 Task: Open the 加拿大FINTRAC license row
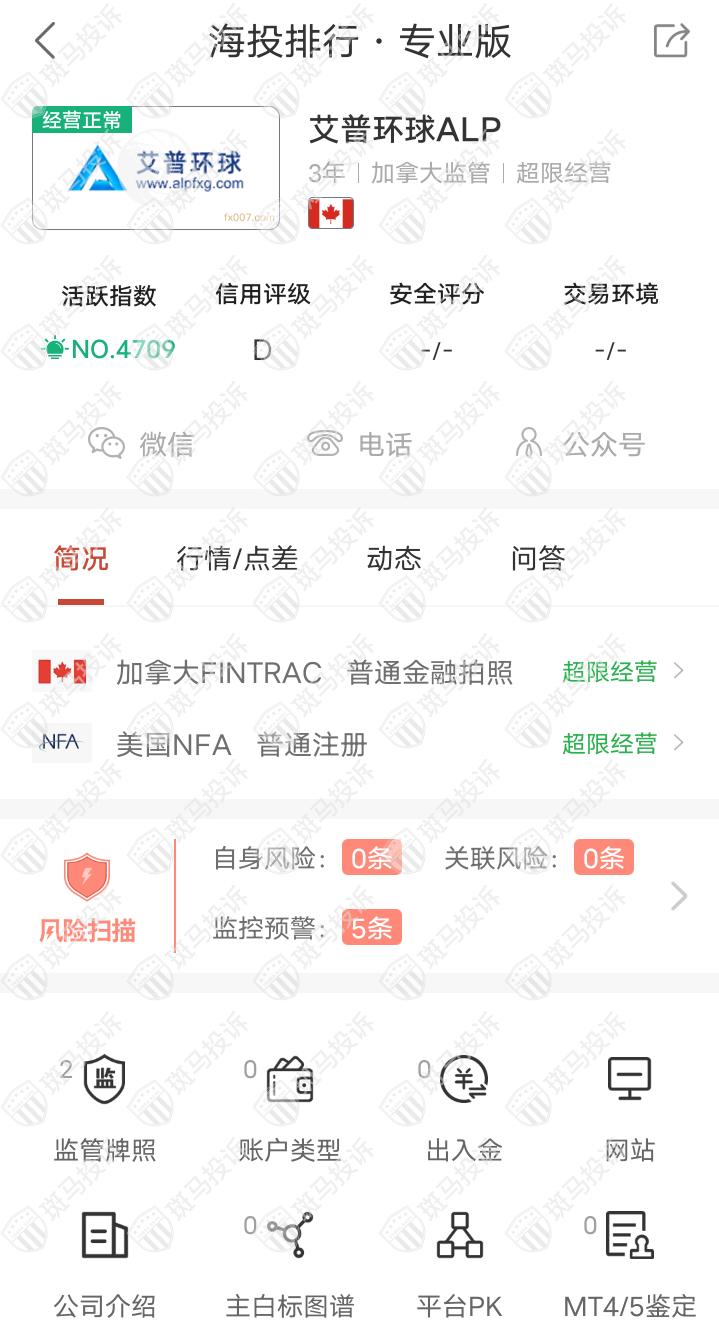pos(359,672)
